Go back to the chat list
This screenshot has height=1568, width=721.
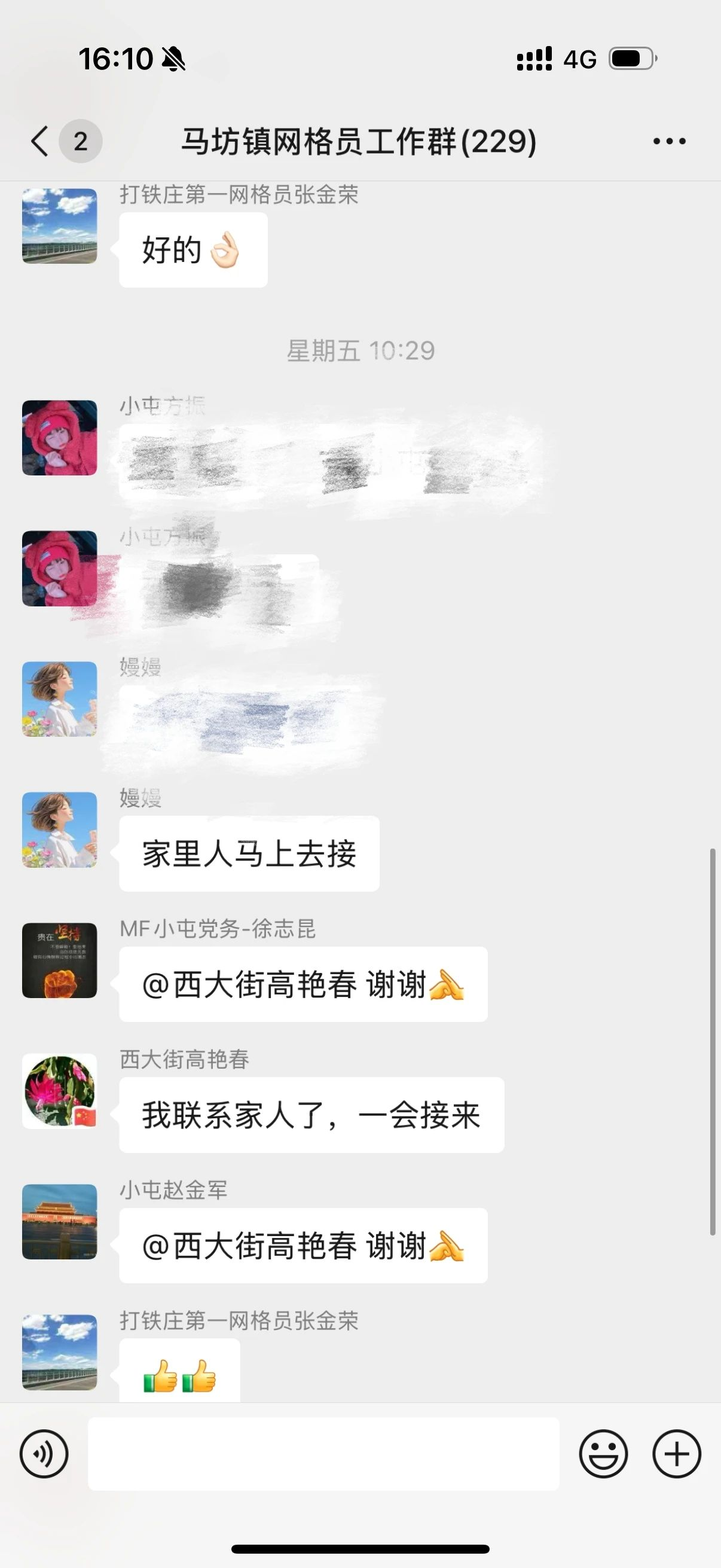(x=40, y=141)
